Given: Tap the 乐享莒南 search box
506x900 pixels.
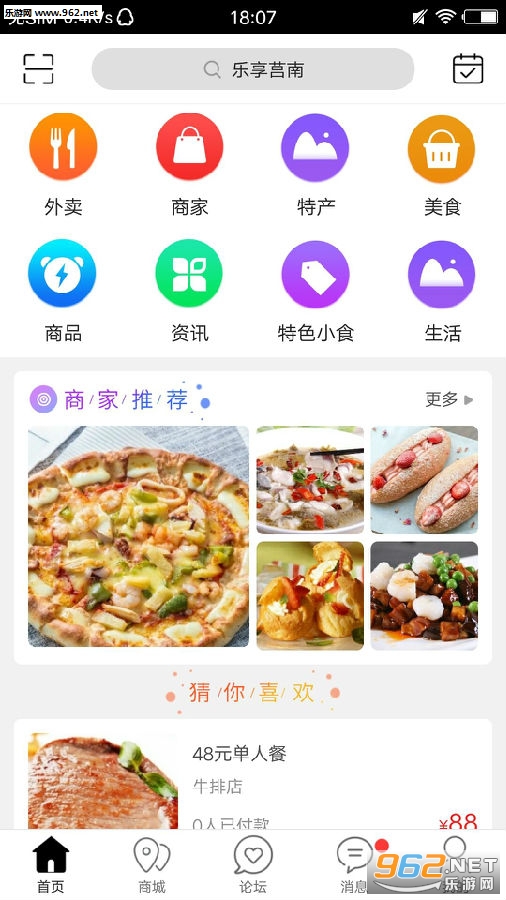Looking at the screenshot, I should click(253, 69).
